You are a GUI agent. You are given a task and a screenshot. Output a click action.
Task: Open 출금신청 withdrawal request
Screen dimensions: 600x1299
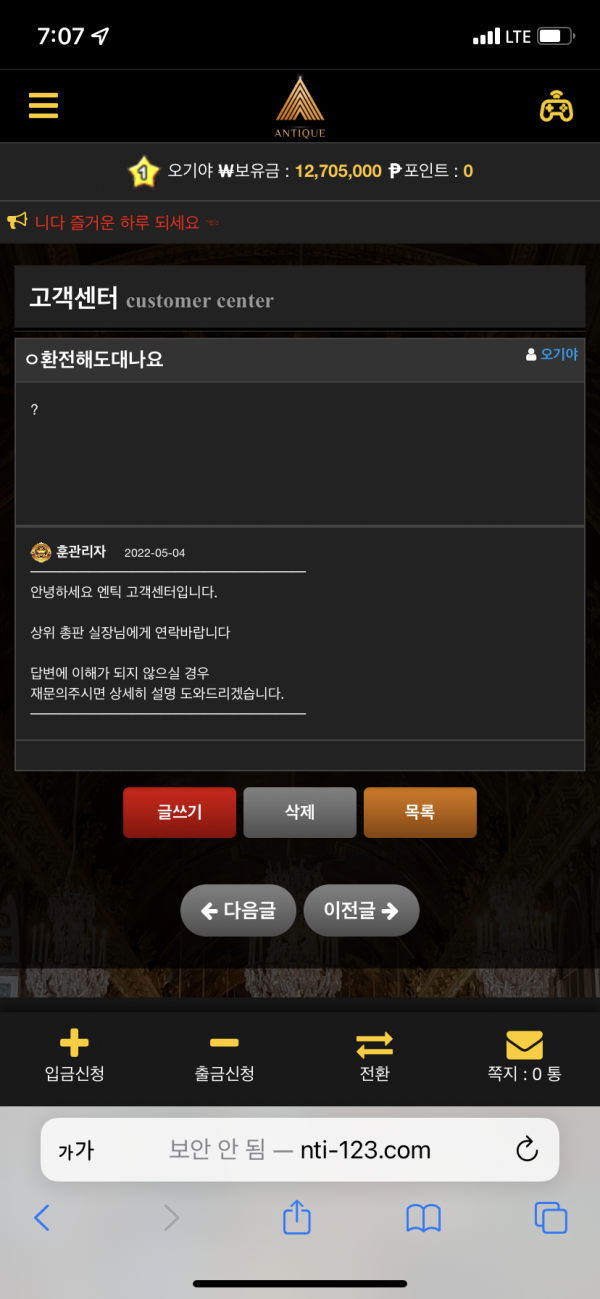[x=224, y=1057]
